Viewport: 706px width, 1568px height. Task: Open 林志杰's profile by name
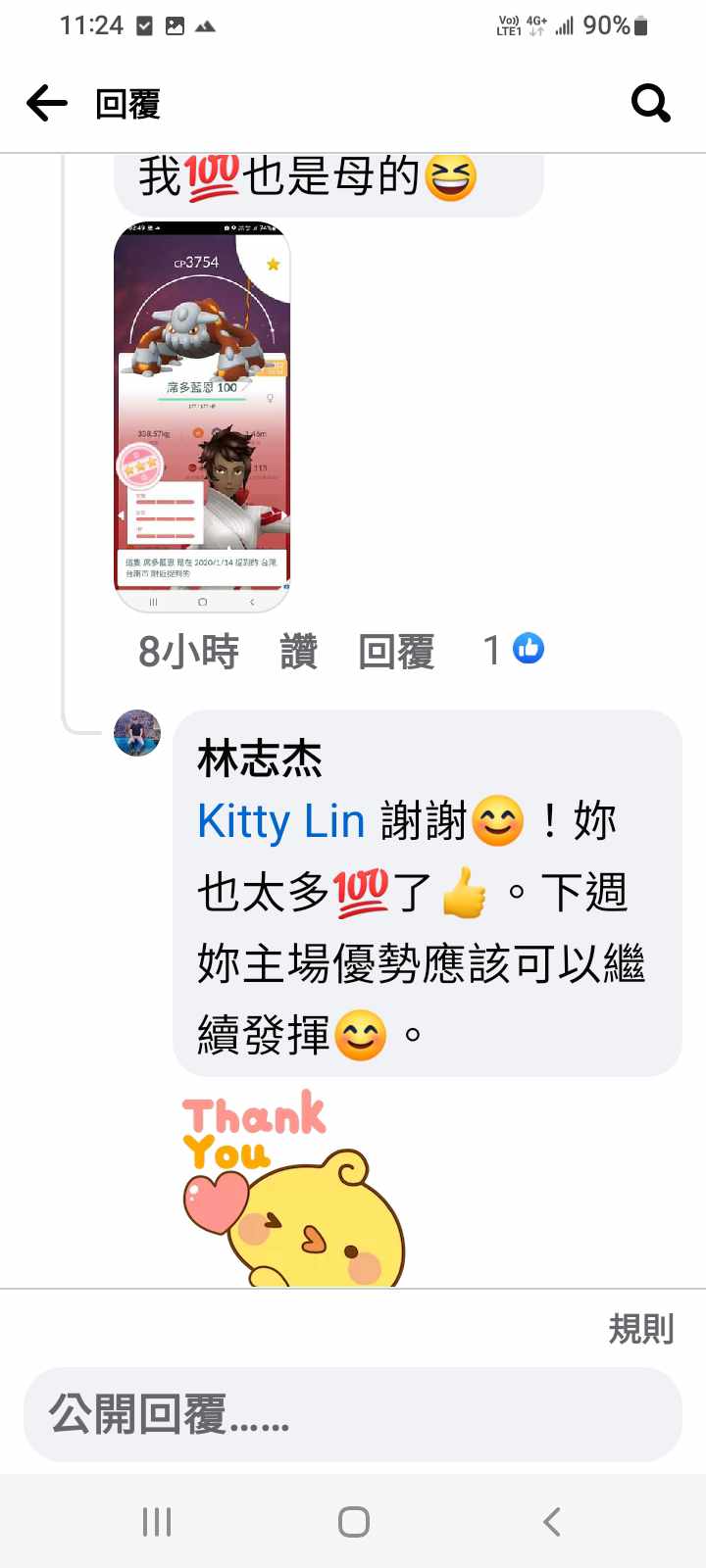pos(260,759)
